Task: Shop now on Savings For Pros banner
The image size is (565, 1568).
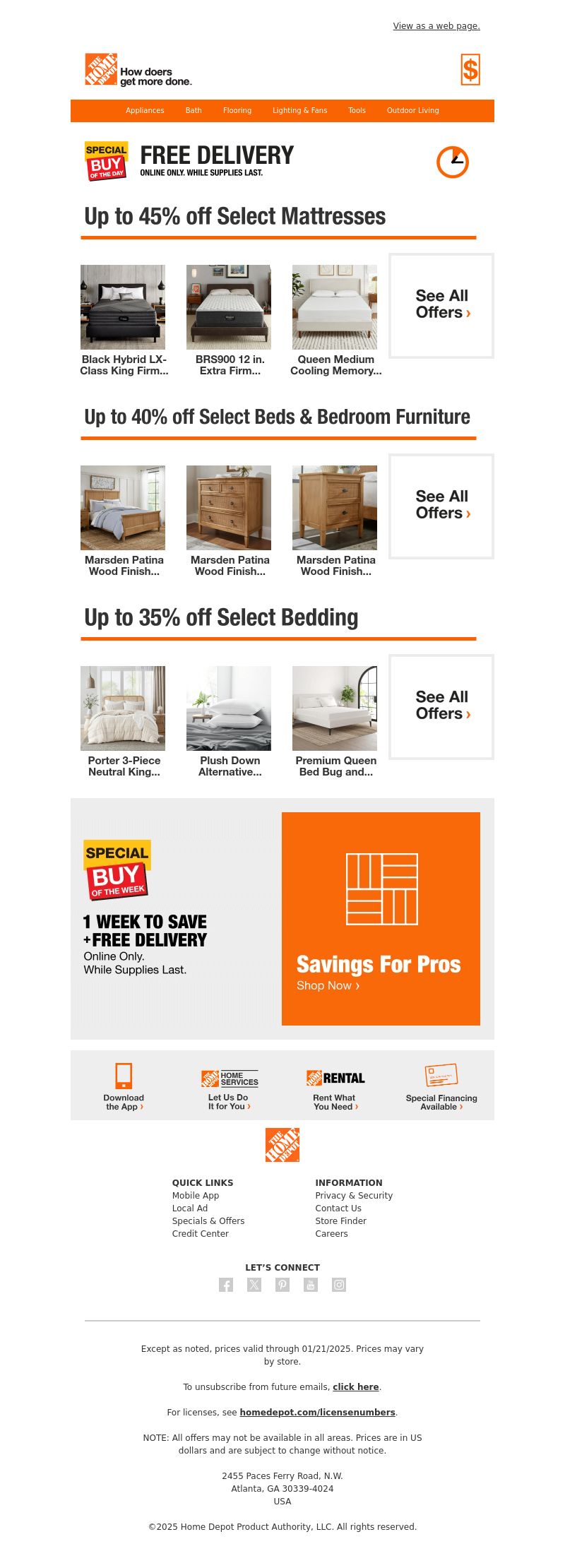Action: point(328,985)
